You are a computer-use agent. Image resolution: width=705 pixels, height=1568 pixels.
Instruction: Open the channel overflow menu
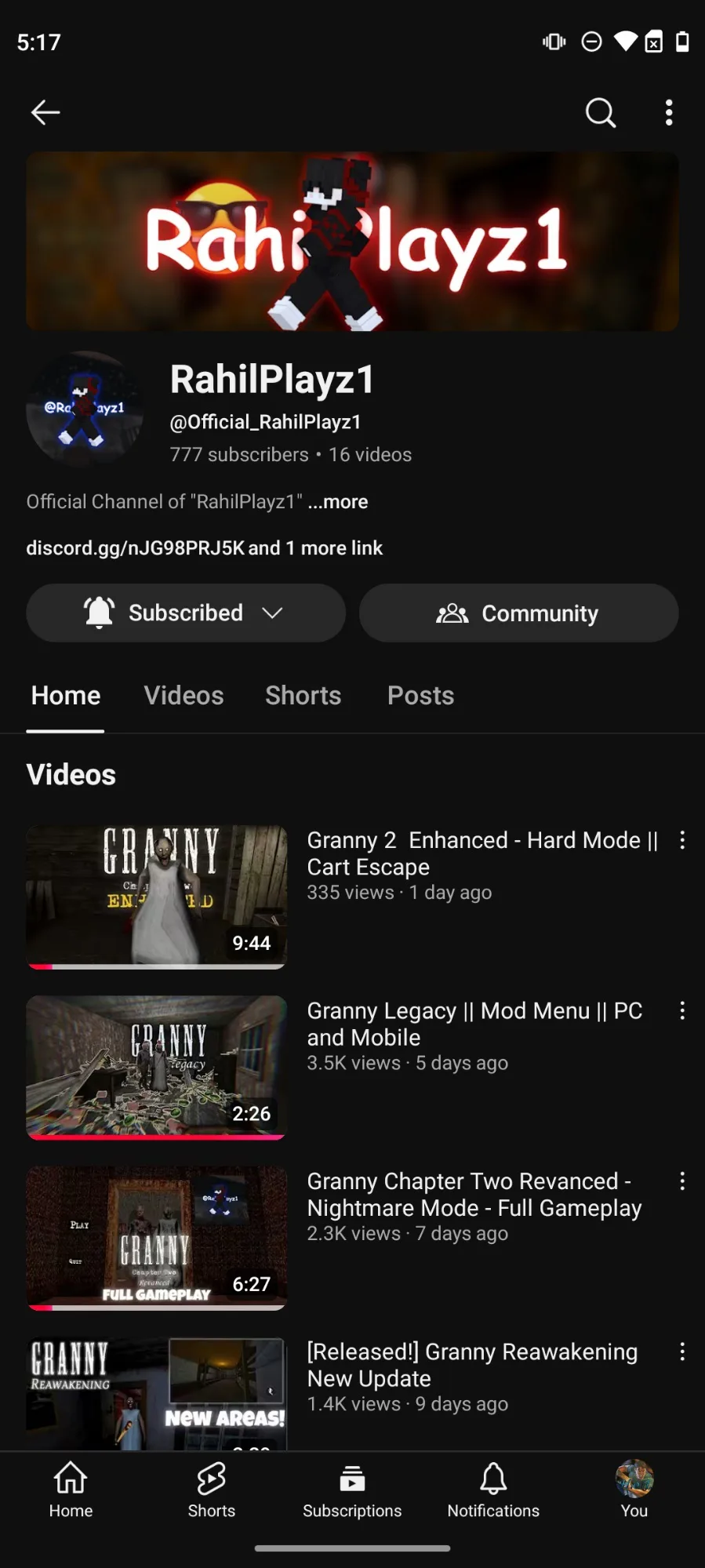tap(669, 113)
